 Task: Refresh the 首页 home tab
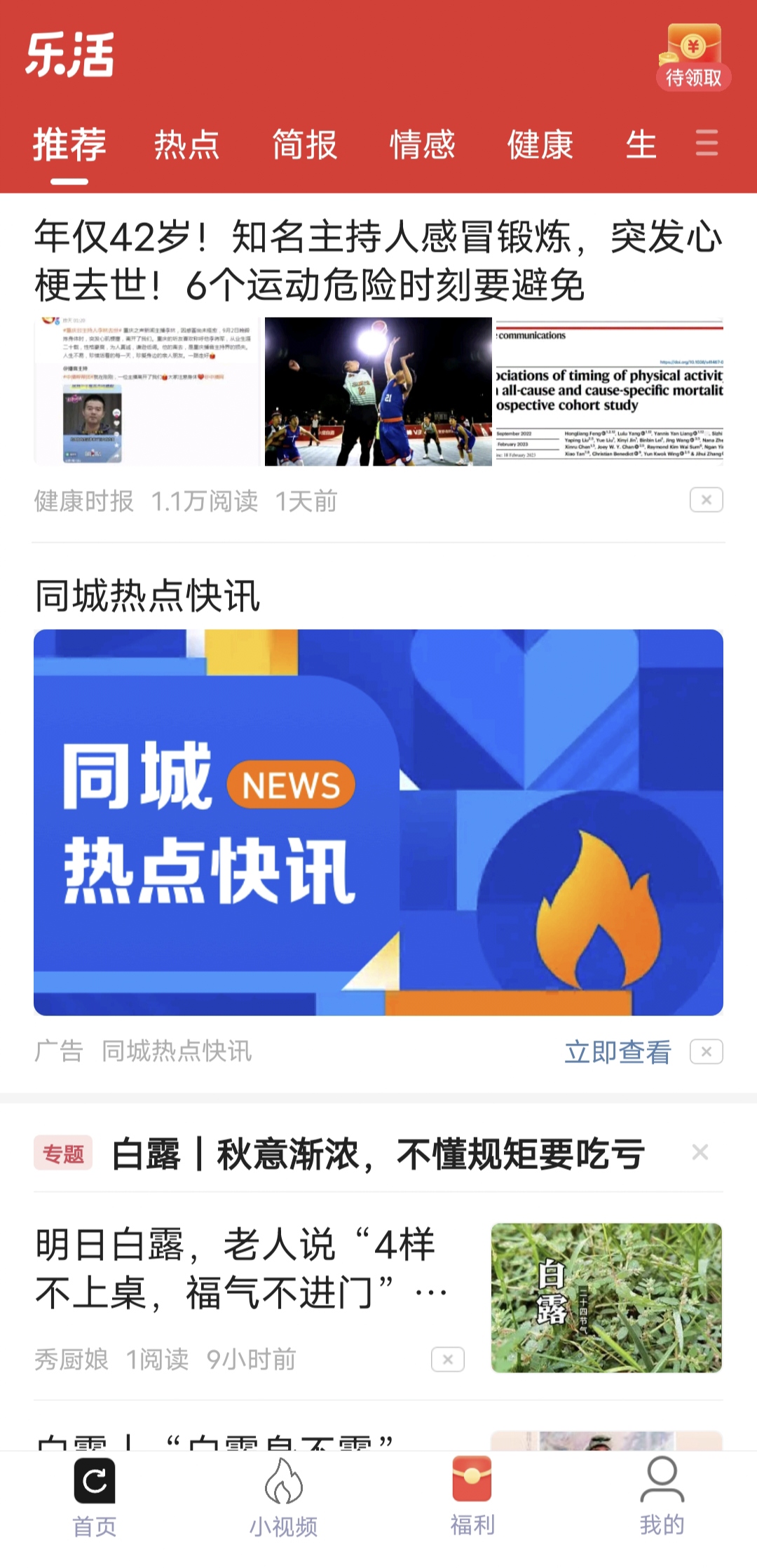[x=95, y=1495]
